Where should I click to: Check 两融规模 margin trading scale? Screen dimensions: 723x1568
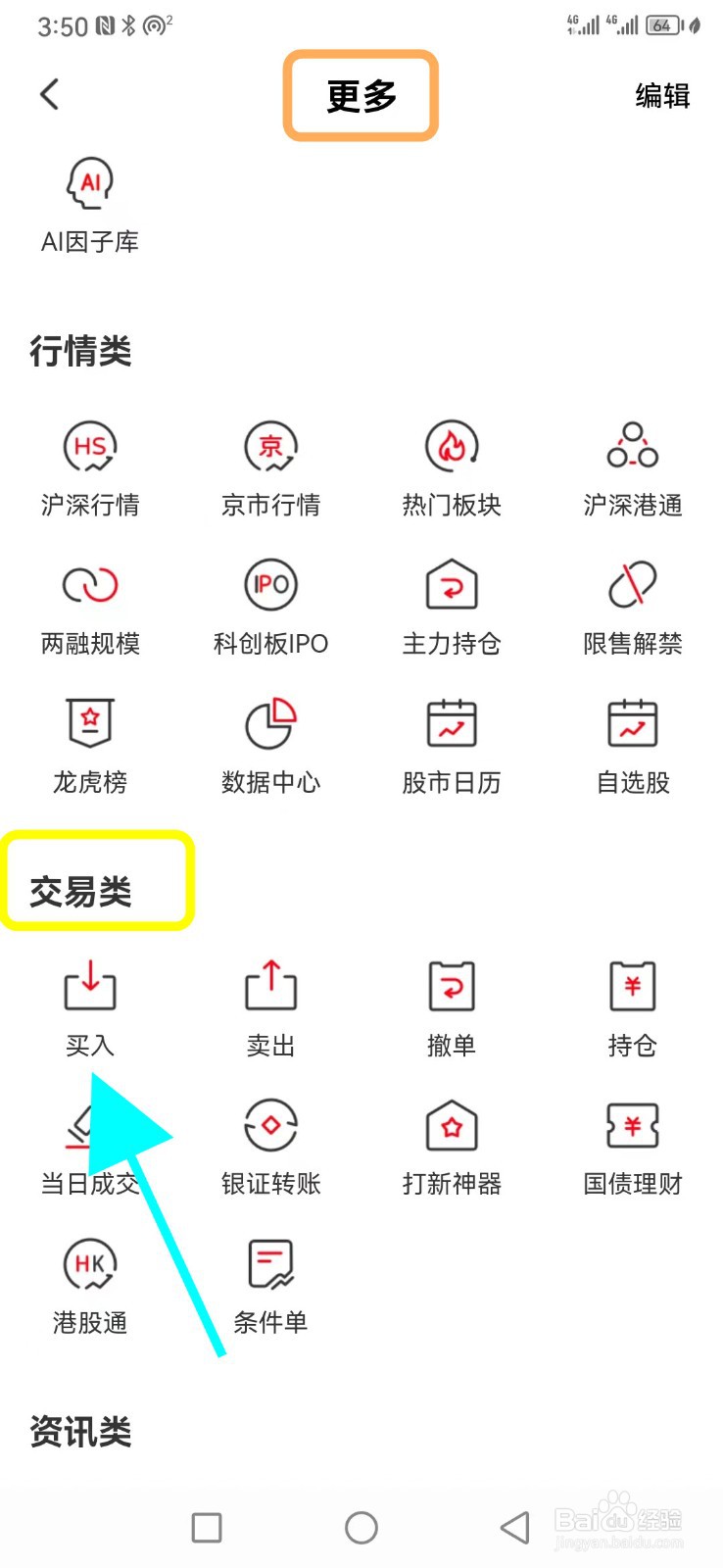coord(90,605)
